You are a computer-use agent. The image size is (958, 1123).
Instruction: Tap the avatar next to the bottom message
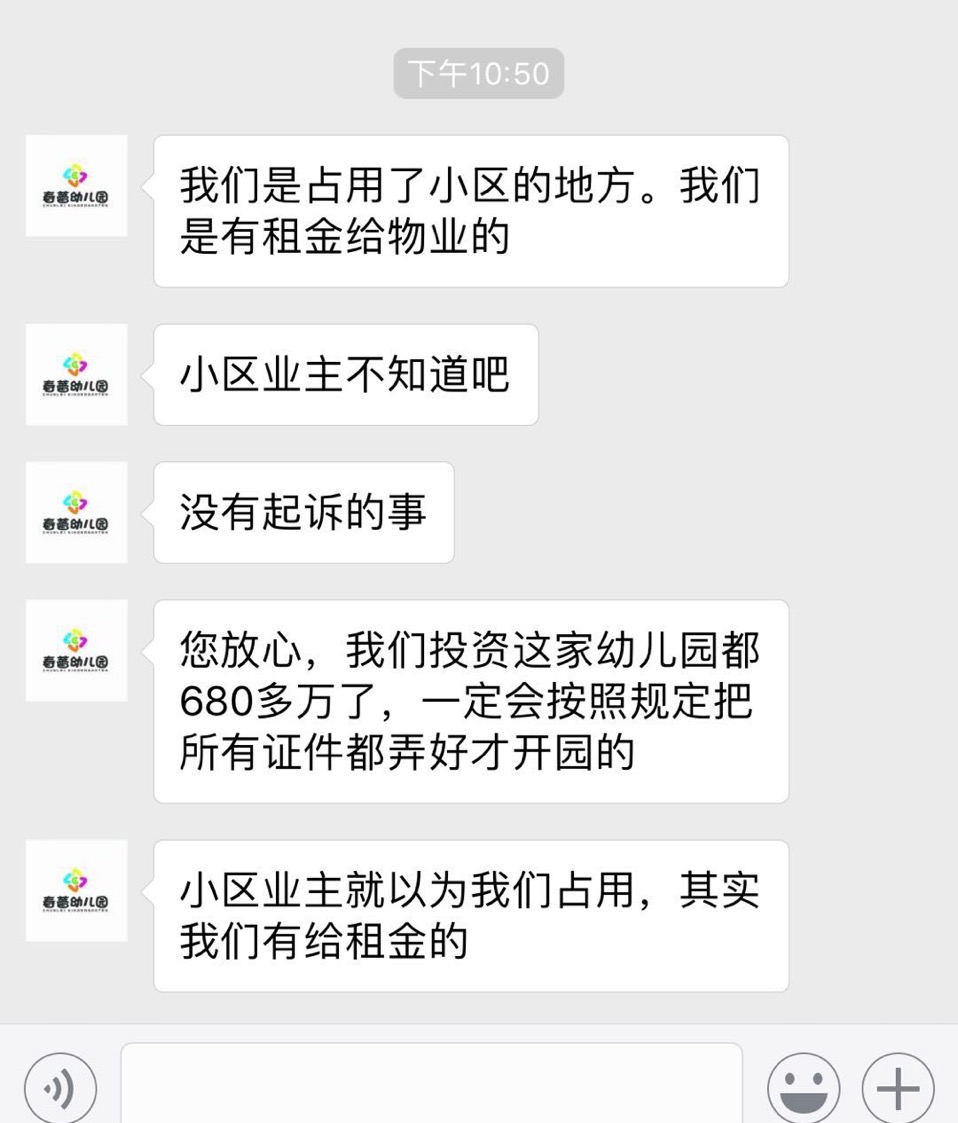coord(76,891)
